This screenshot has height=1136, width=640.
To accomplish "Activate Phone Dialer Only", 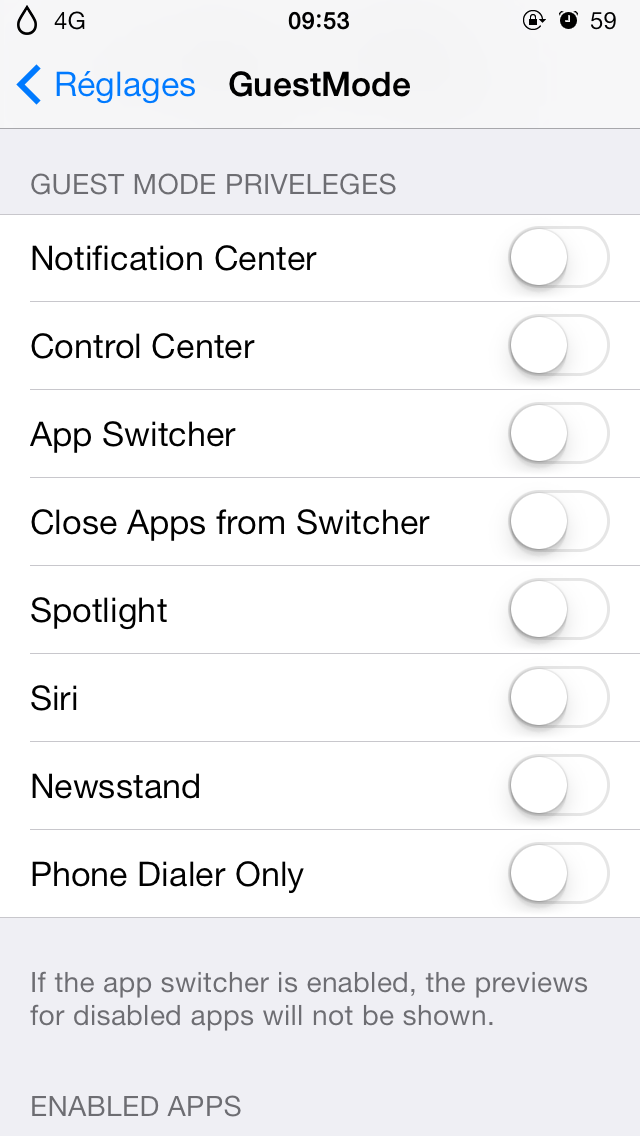I will pyautogui.click(x=559, y=874).
